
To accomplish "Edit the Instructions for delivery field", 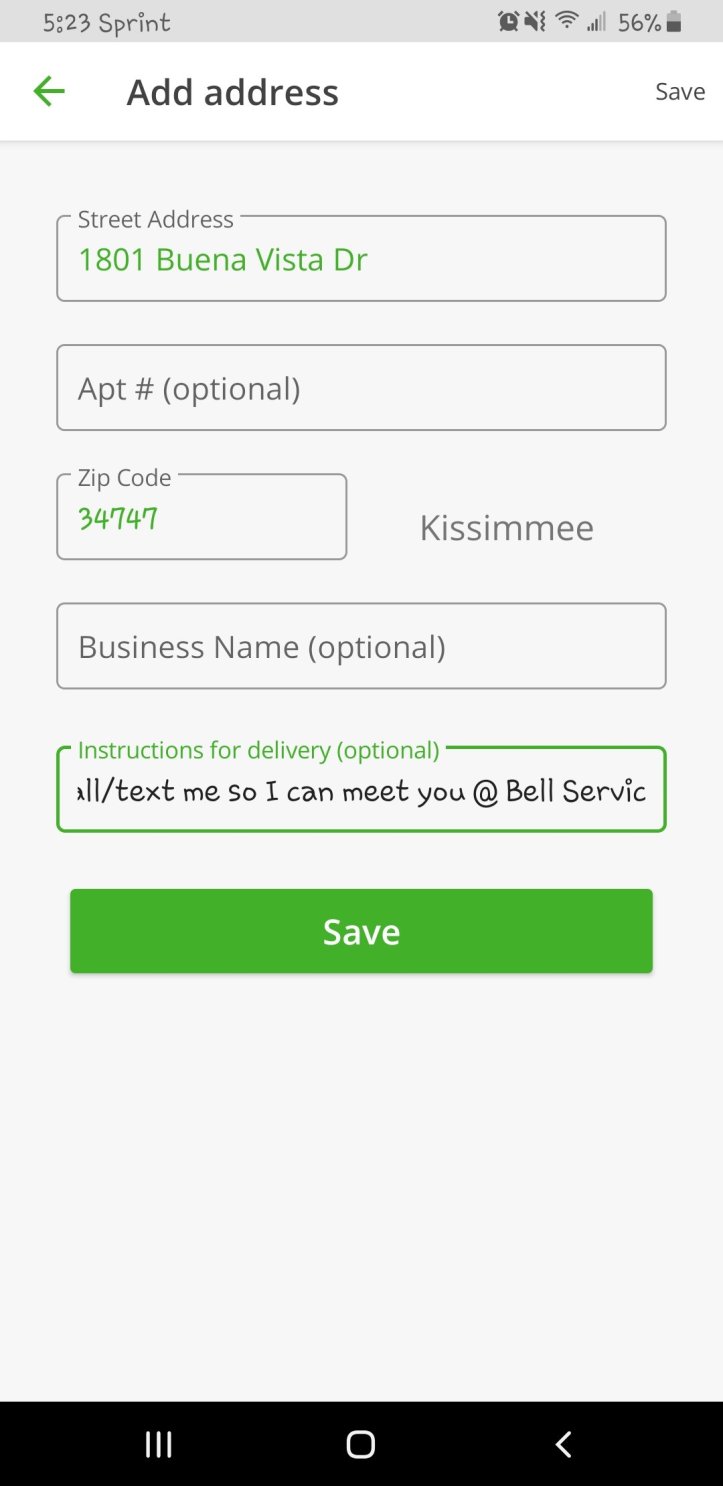I will coord(361,791).
